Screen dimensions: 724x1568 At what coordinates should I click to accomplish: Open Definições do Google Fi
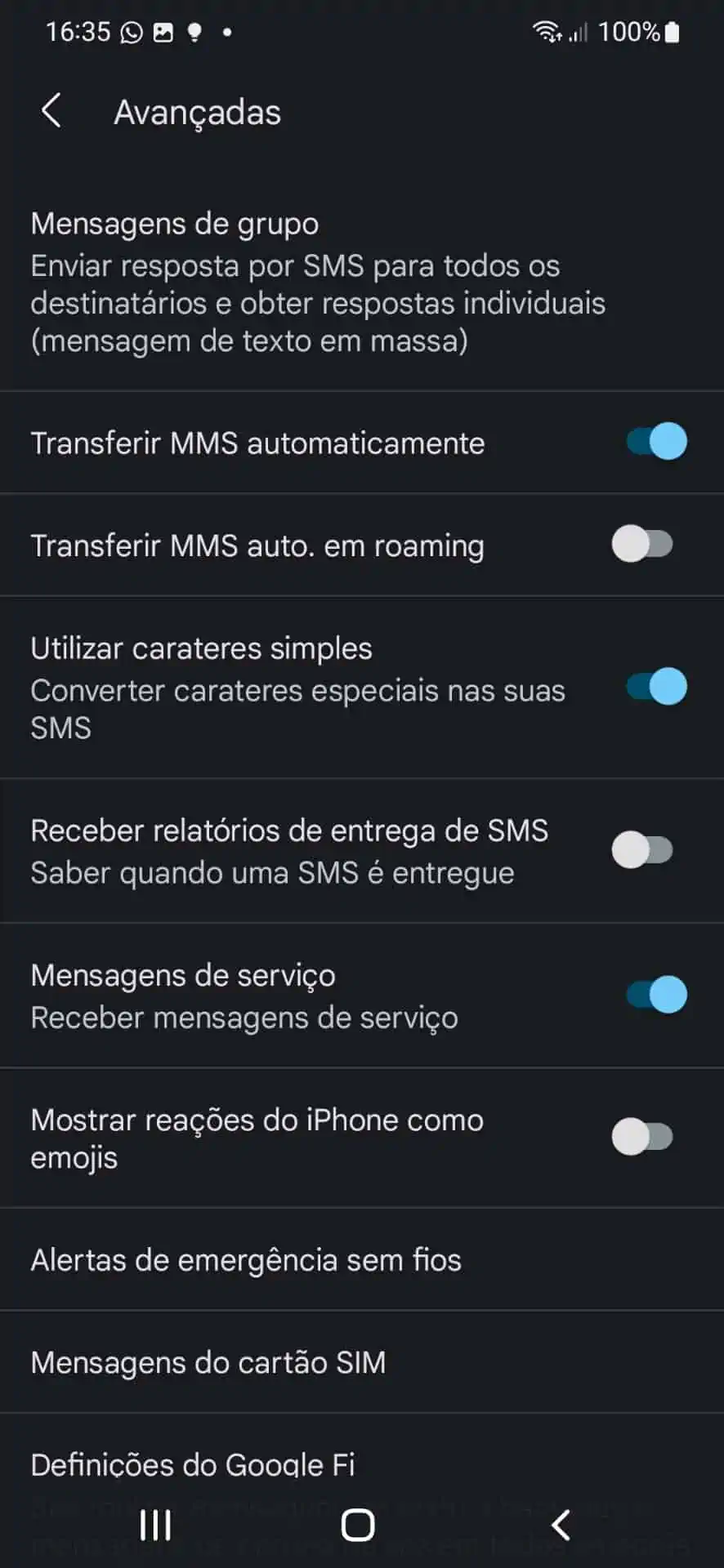193,1463
